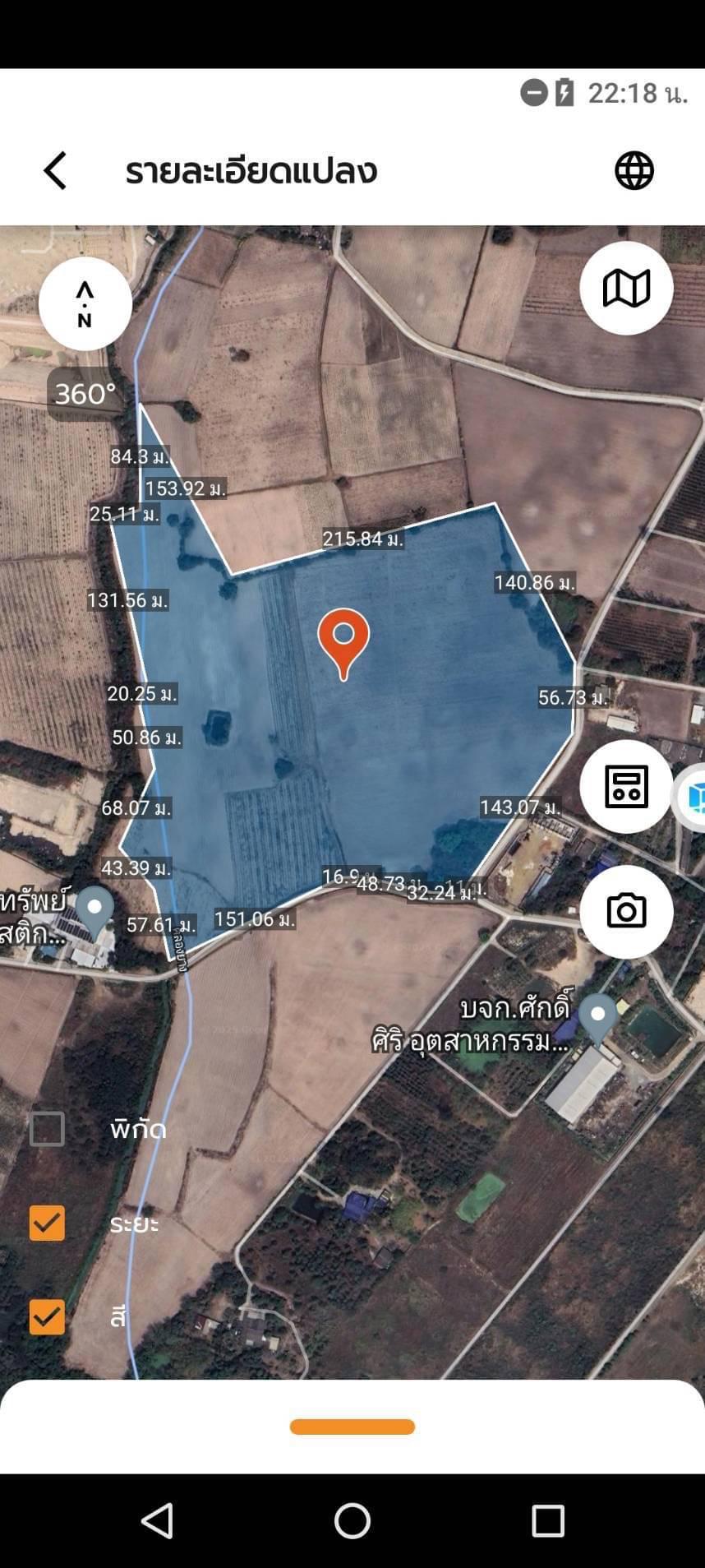Open the globe icon in the header
The width and height of the screenshot is (705, 1568).
(634, 171)
